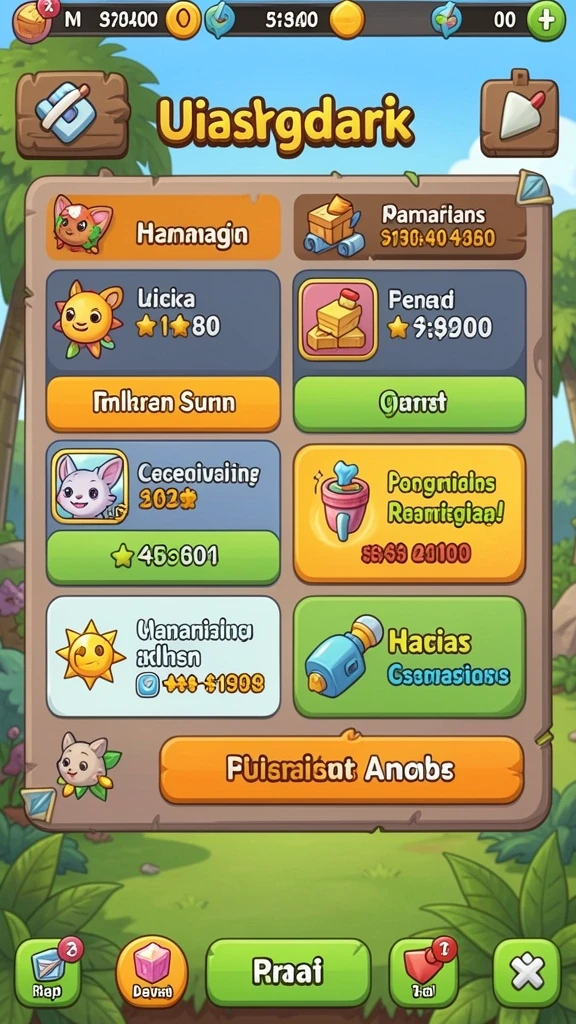Tap the green plus button in top bar
The height and width of the screenshot is (1024, 576).
pyautogui.click(x=545, y=20)
